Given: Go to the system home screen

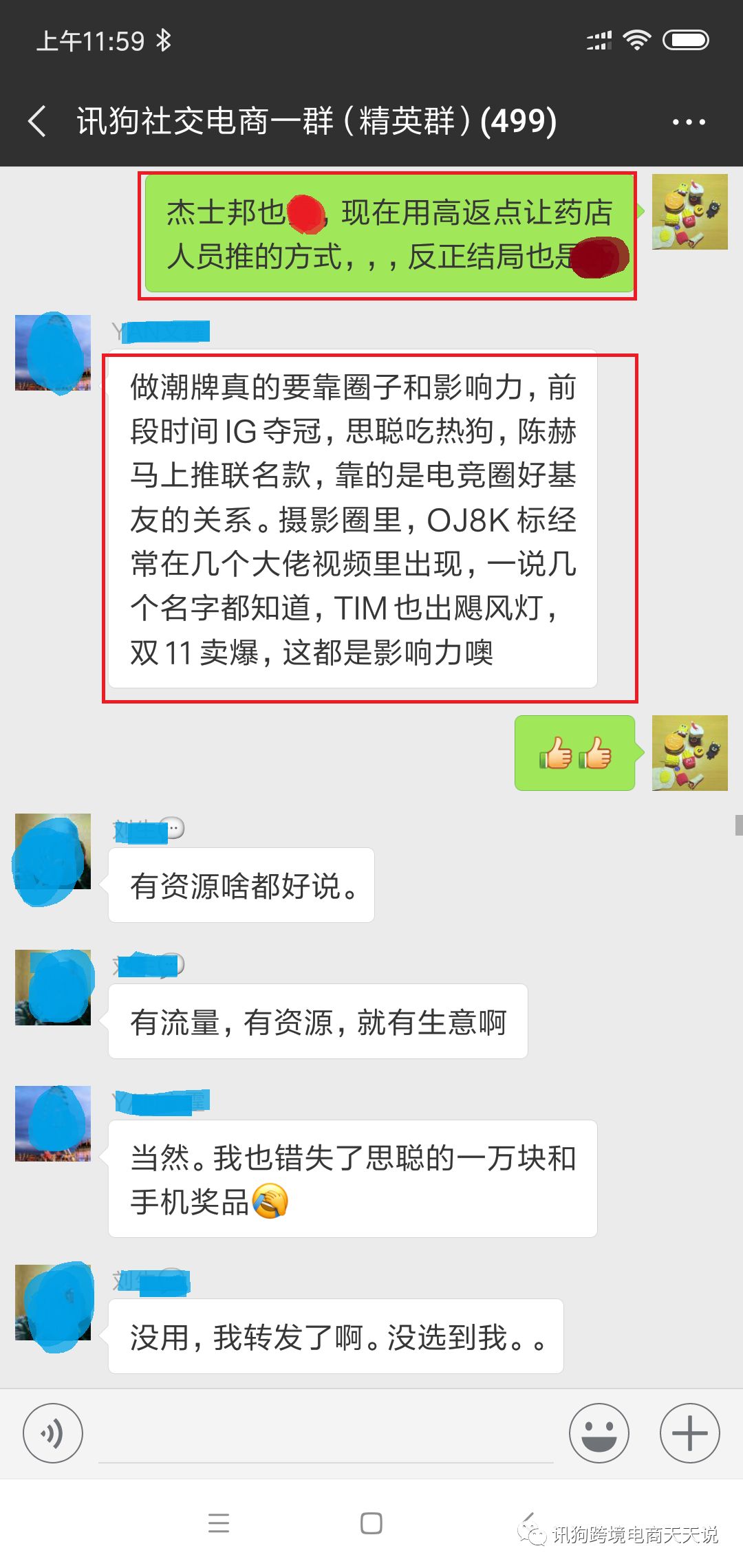Looking at the screenshot, I should (x=371, y=1523).
